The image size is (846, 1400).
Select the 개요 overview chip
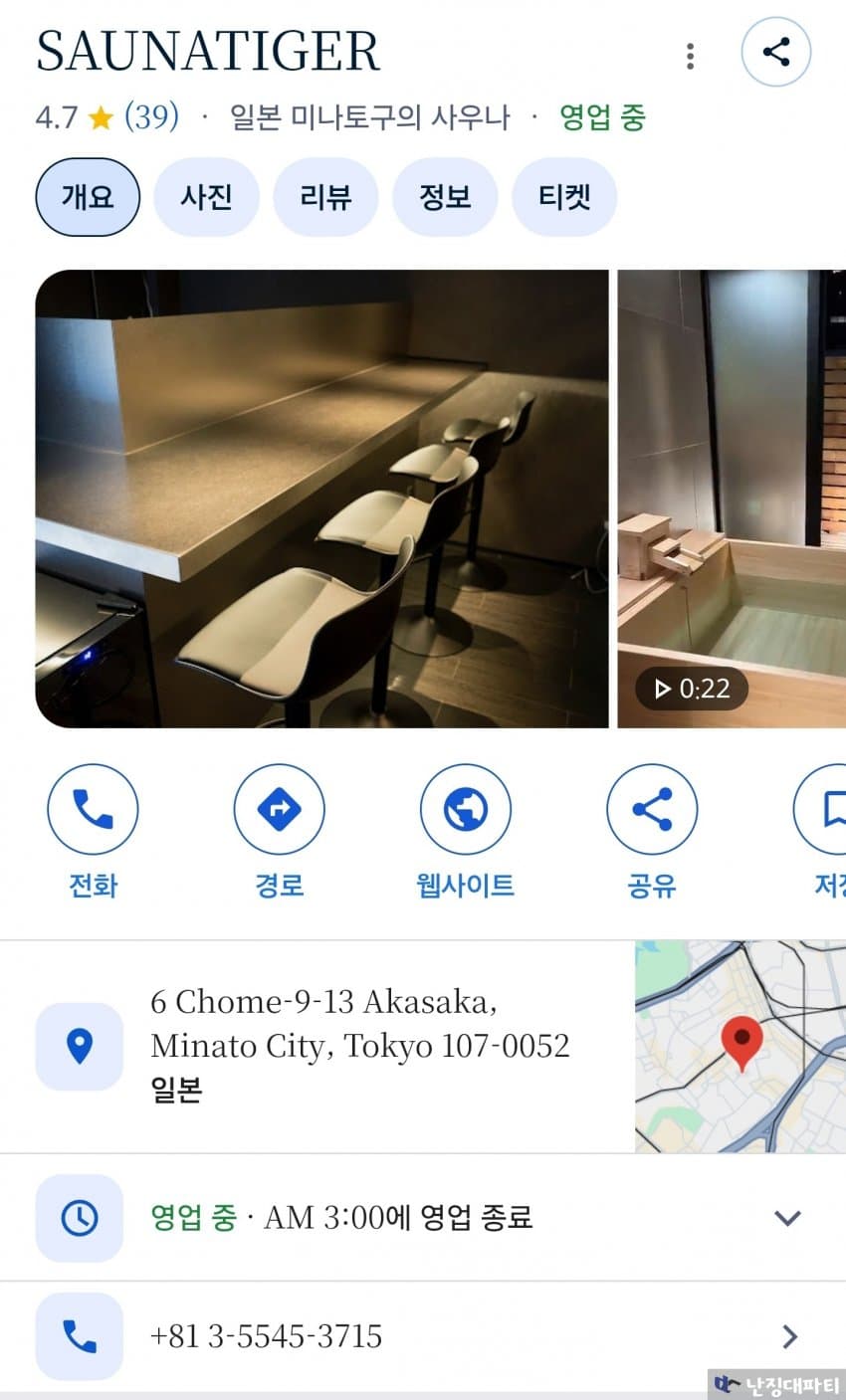pyautogui.click(x=88, y=197)
